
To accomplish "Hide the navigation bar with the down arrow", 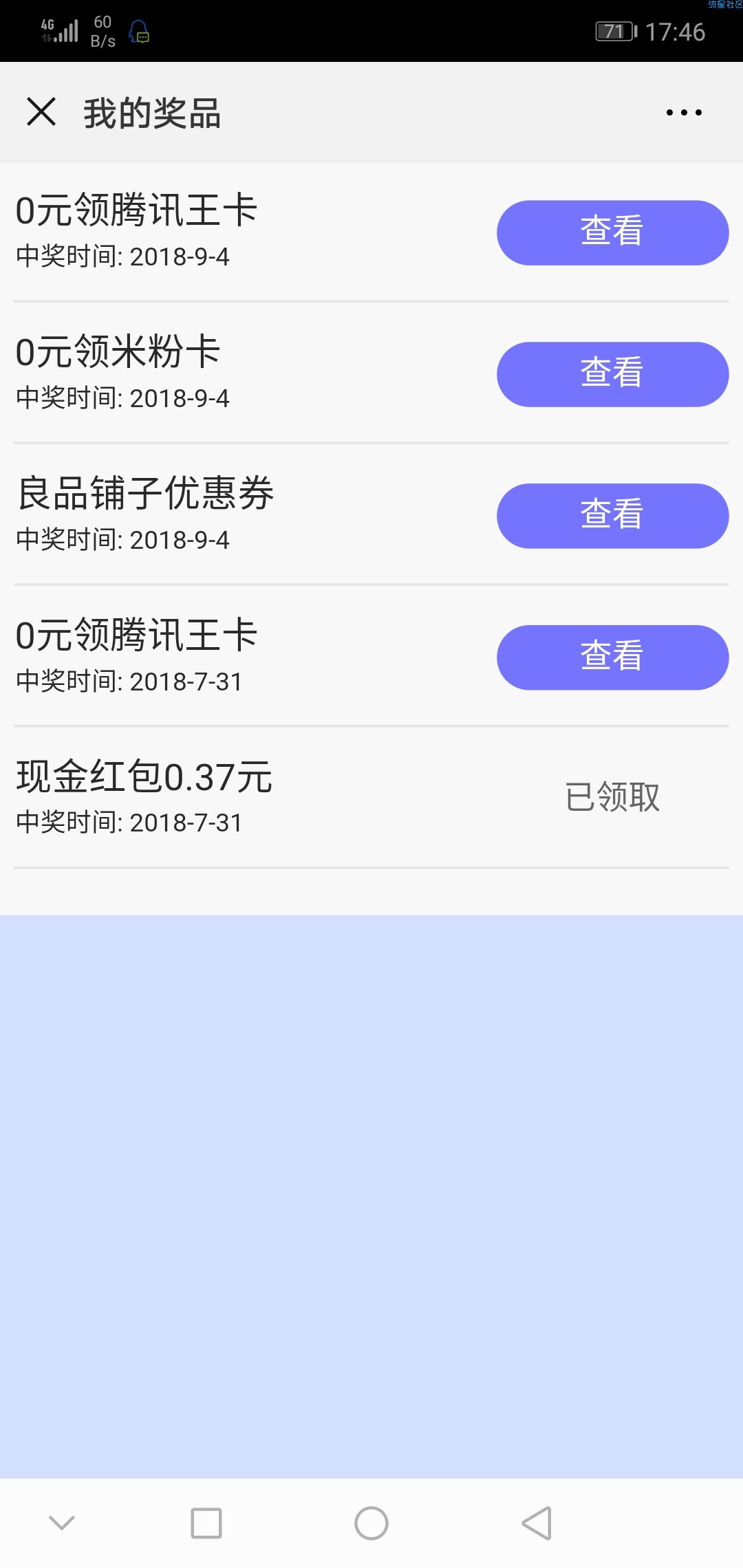I will coord(62,1523).
